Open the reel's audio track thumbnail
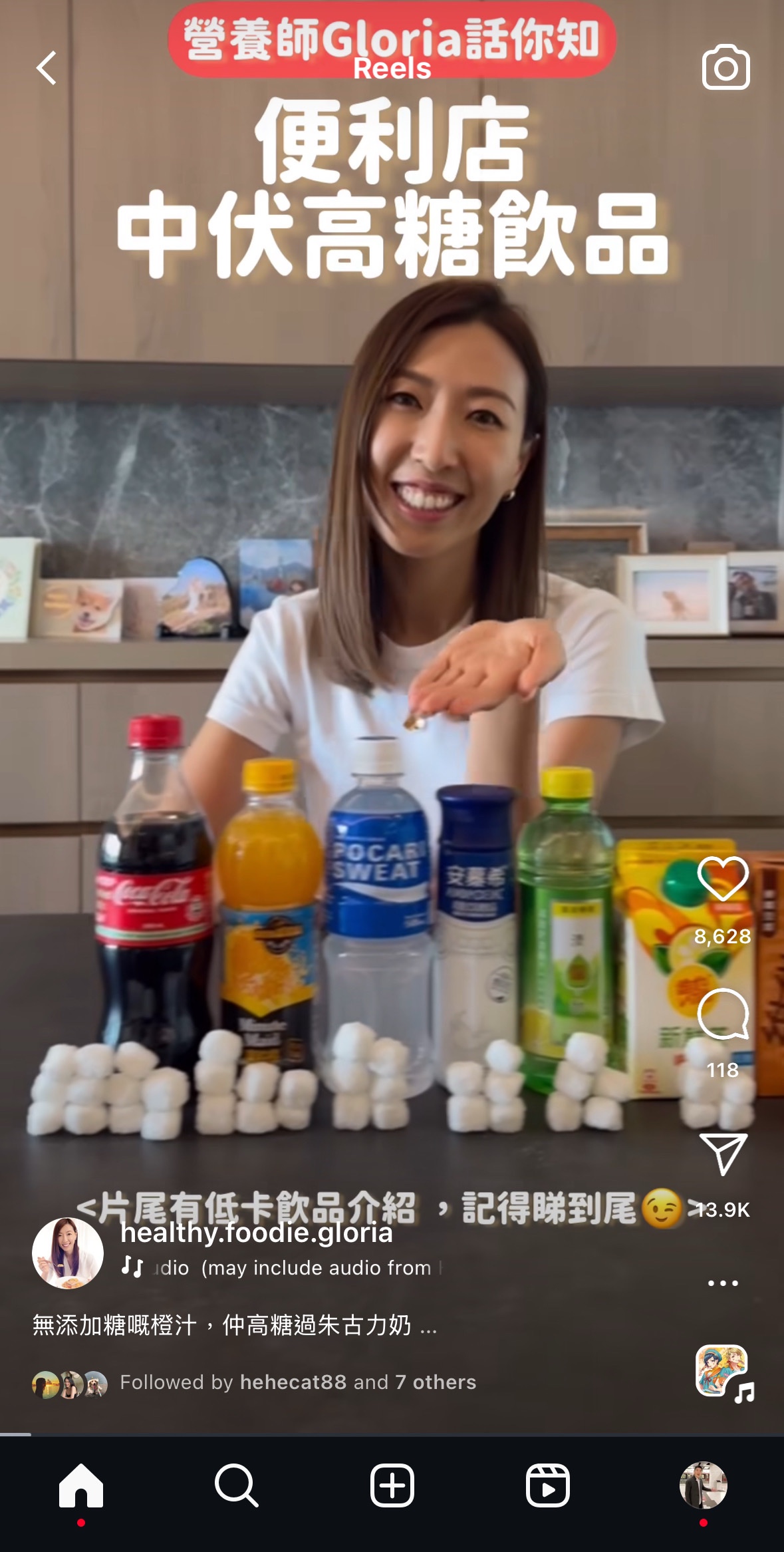This screenshot has width=784, height=1552. [x=723, y=1372]
